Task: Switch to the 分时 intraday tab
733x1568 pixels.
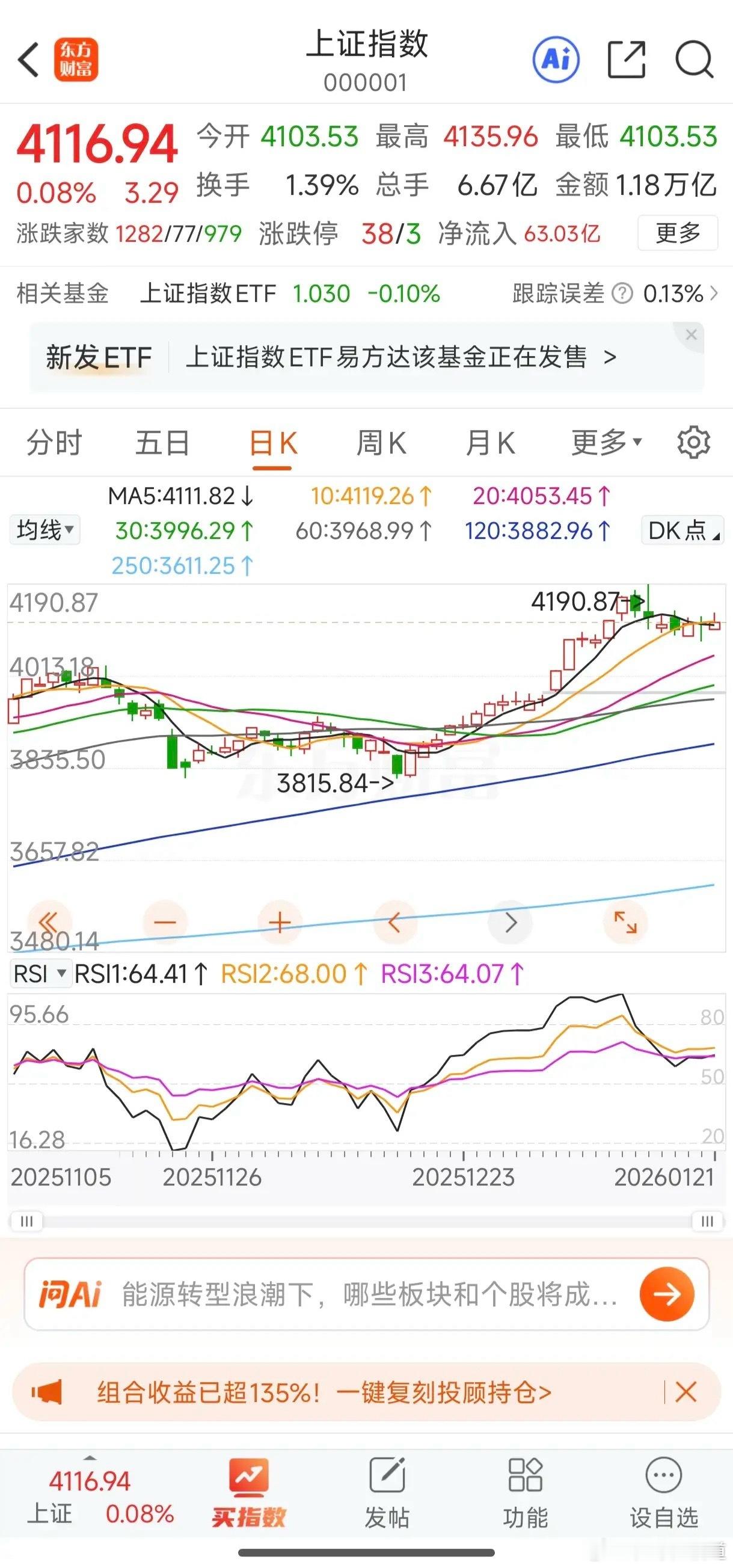Action: tap(55, 443)
